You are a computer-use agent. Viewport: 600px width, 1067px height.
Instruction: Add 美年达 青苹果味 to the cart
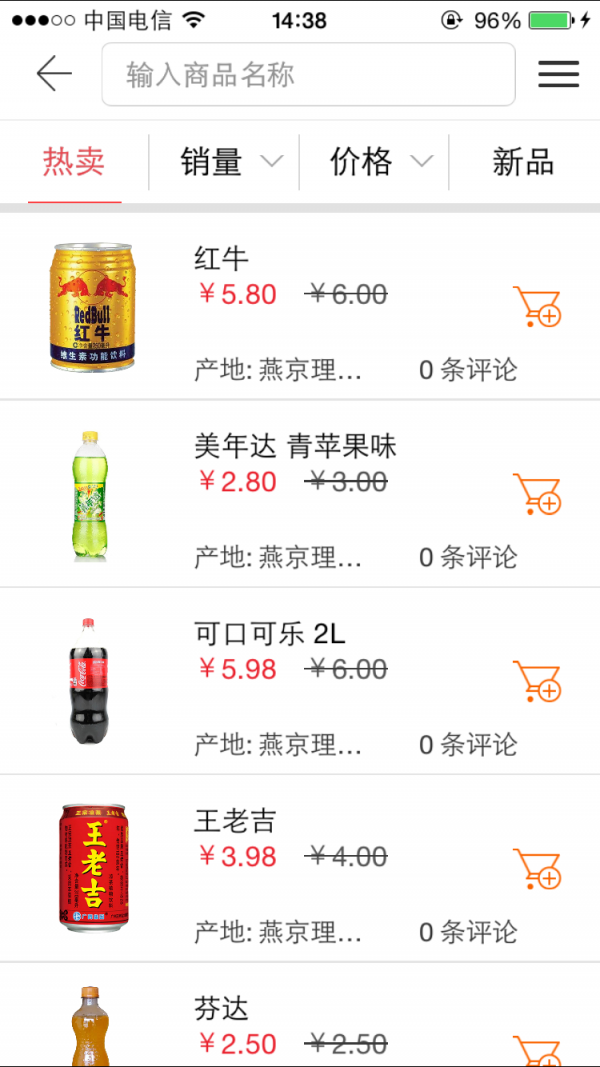pyautogui.click(x=537, y=494)
